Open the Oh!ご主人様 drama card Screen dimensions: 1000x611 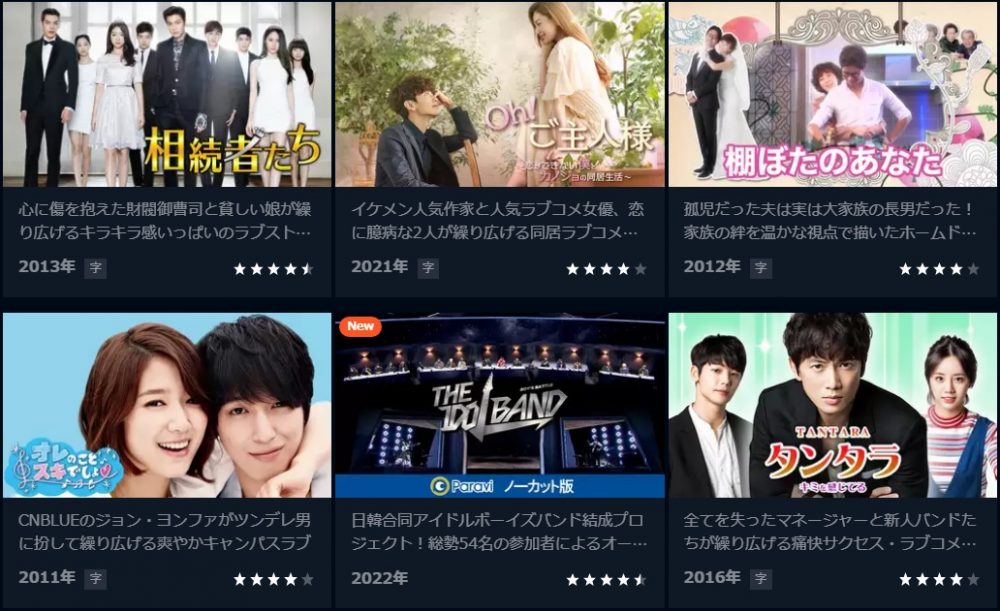500,95
